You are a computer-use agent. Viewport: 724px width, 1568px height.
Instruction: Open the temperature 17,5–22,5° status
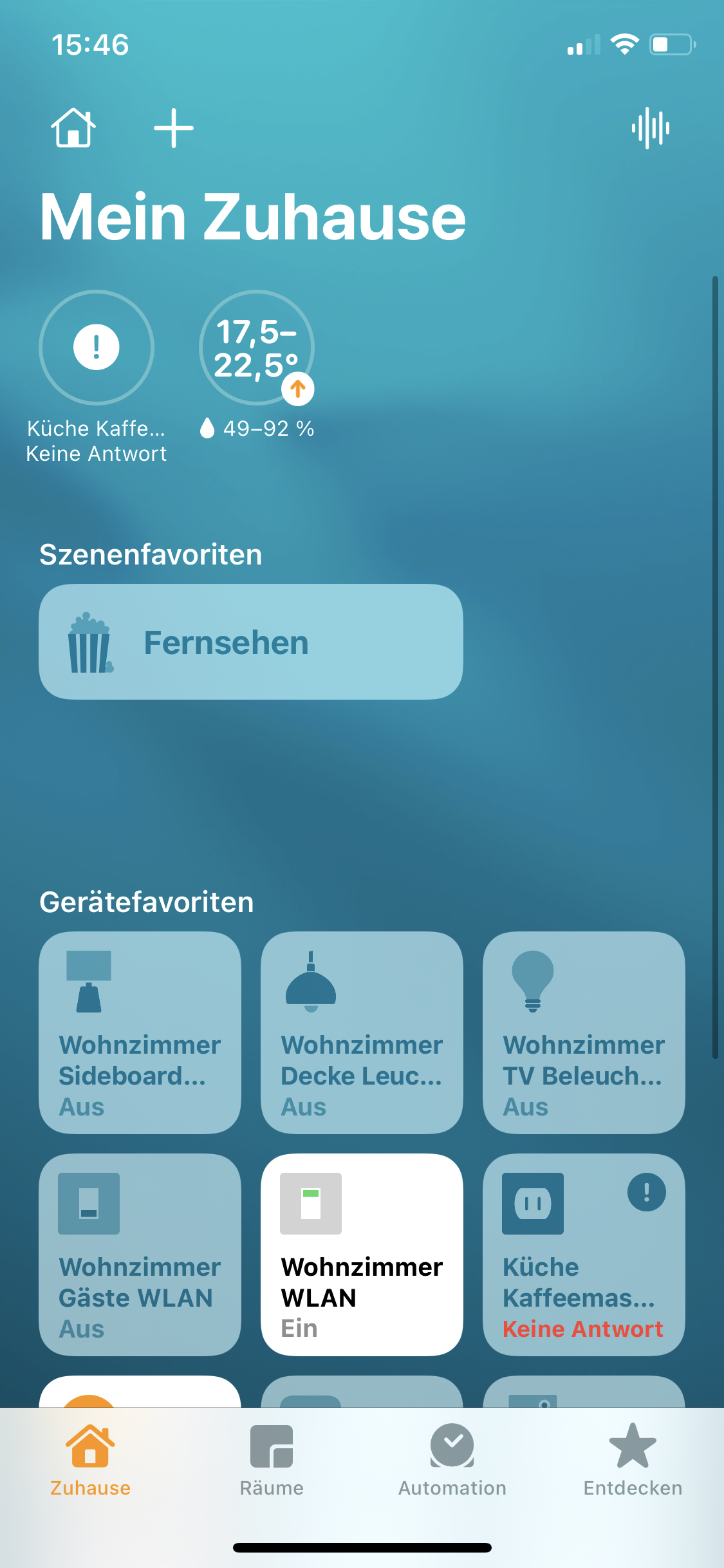(x=257, y=348)
